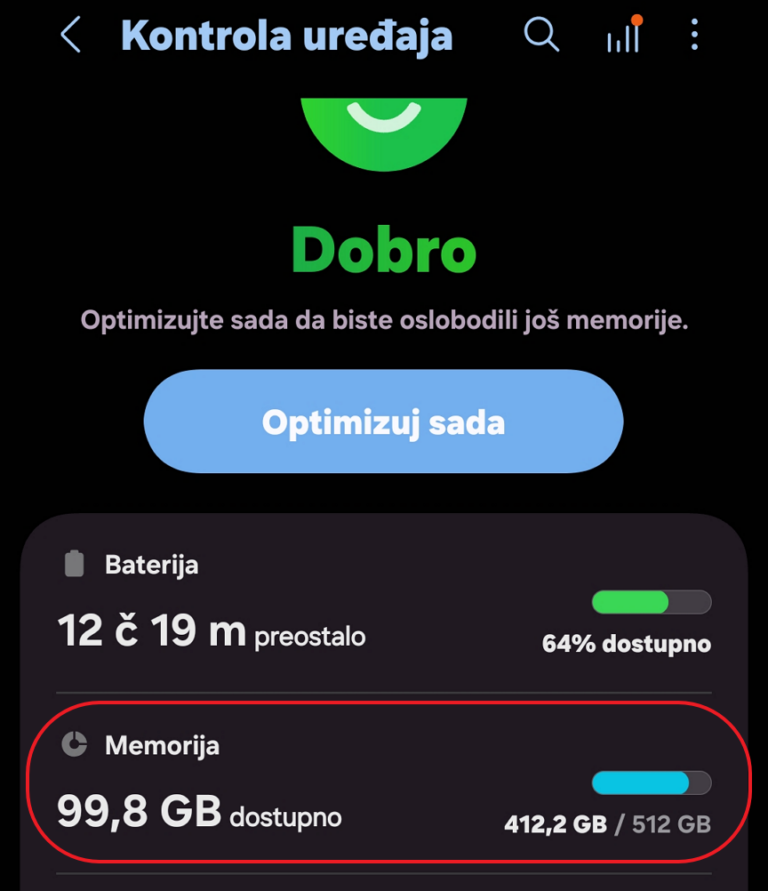This screenshot has height=891, width=768.
Task: Go back from Kontrola uređaja
Action: [70, 36]
